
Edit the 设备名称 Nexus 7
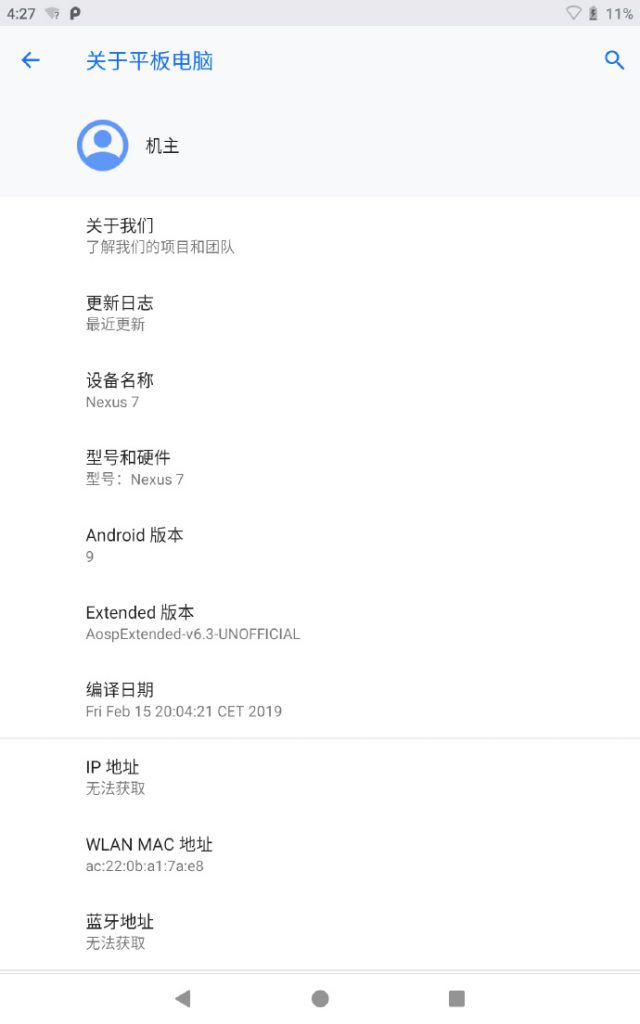pos(320,390)
